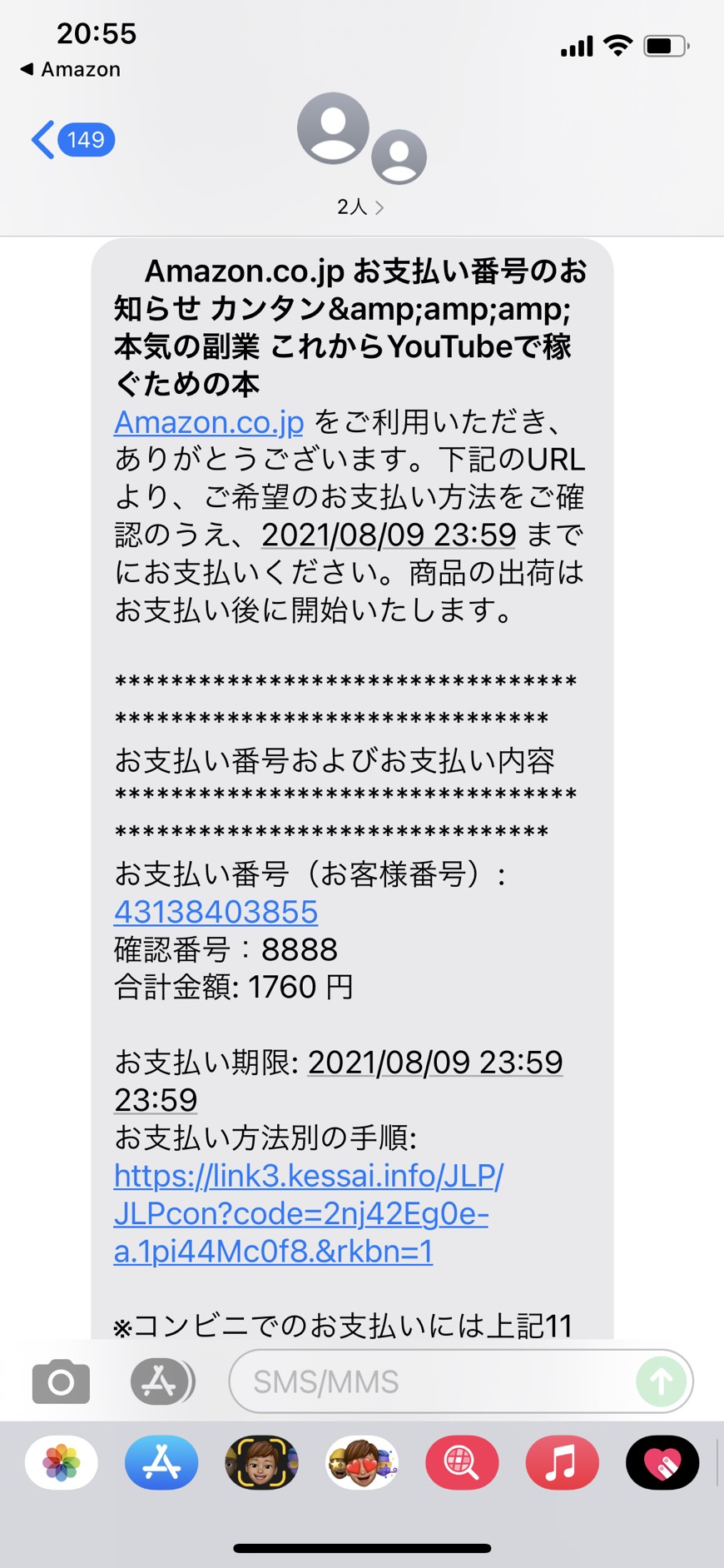Open the 2人 conversation details

point(361,207)
